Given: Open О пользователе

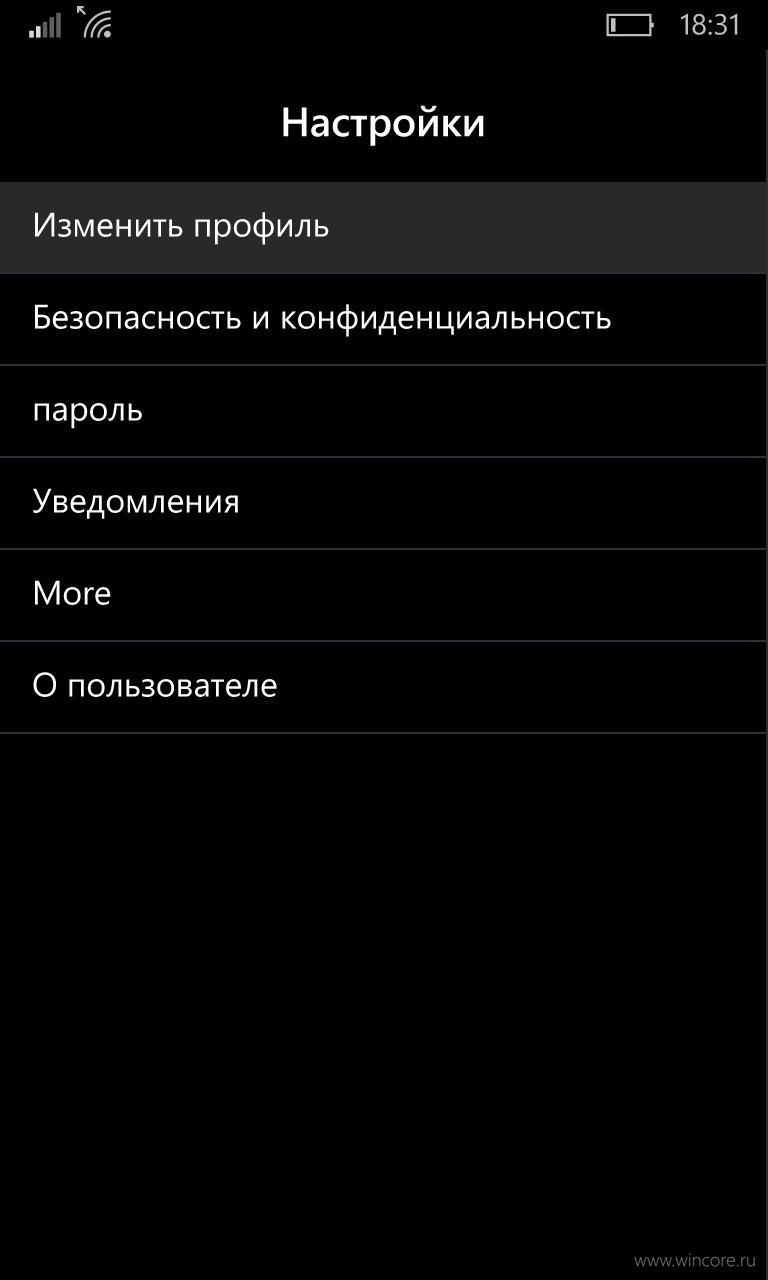Looking at the screenshot, I should pyautogui.click(x=384, y=687).
